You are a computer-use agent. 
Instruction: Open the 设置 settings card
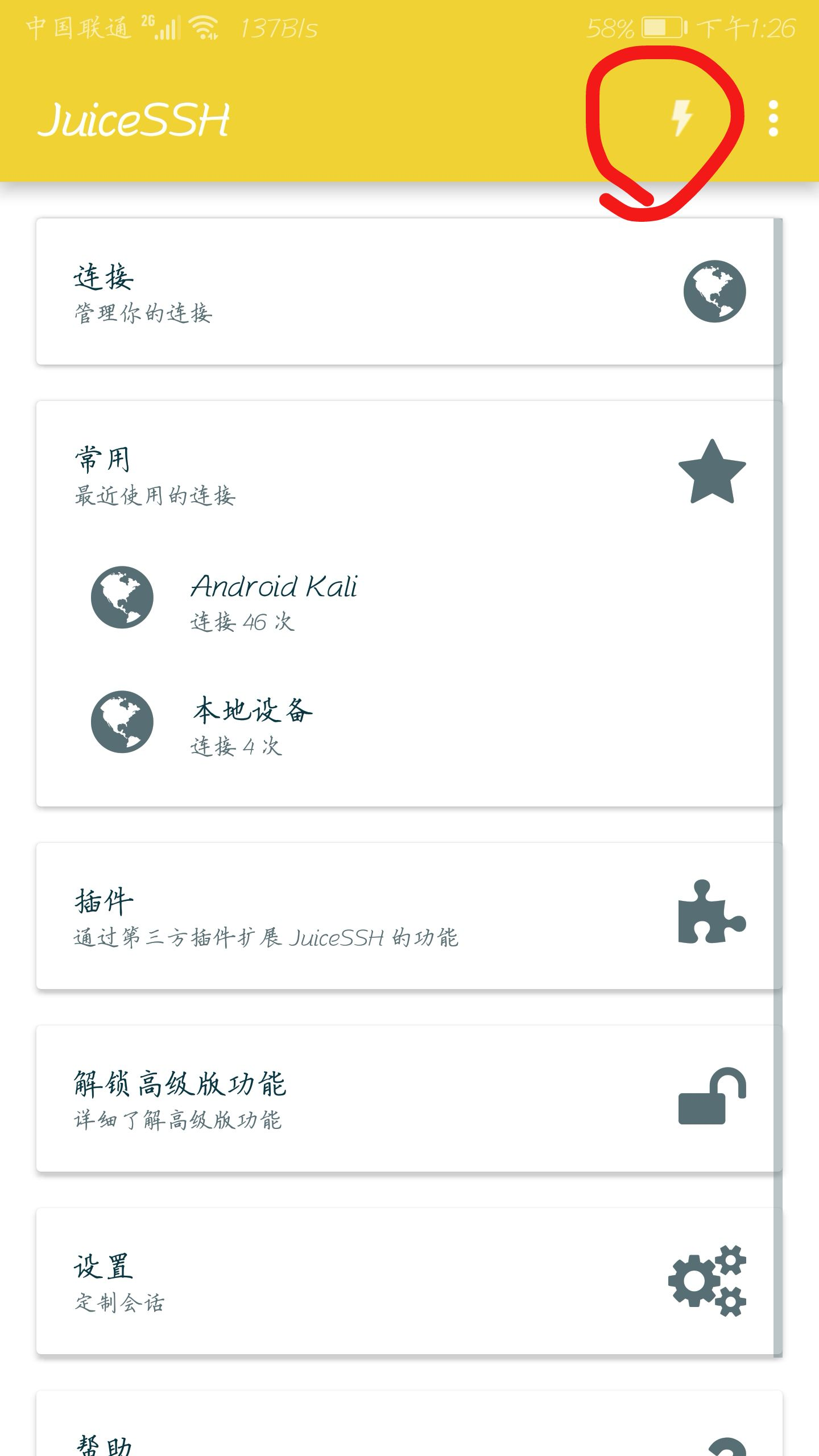click(x=408, y=1281)
